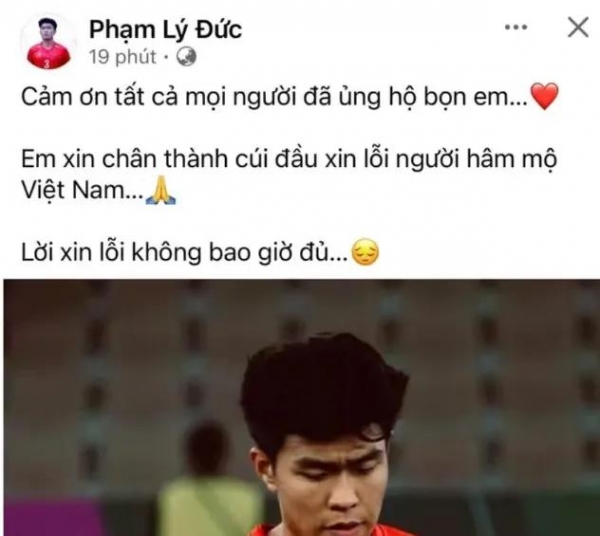The height and width of the screenshot is (536, 600).
Task: Open the post's three-dot options menu
Action: (x=517, y=28)
